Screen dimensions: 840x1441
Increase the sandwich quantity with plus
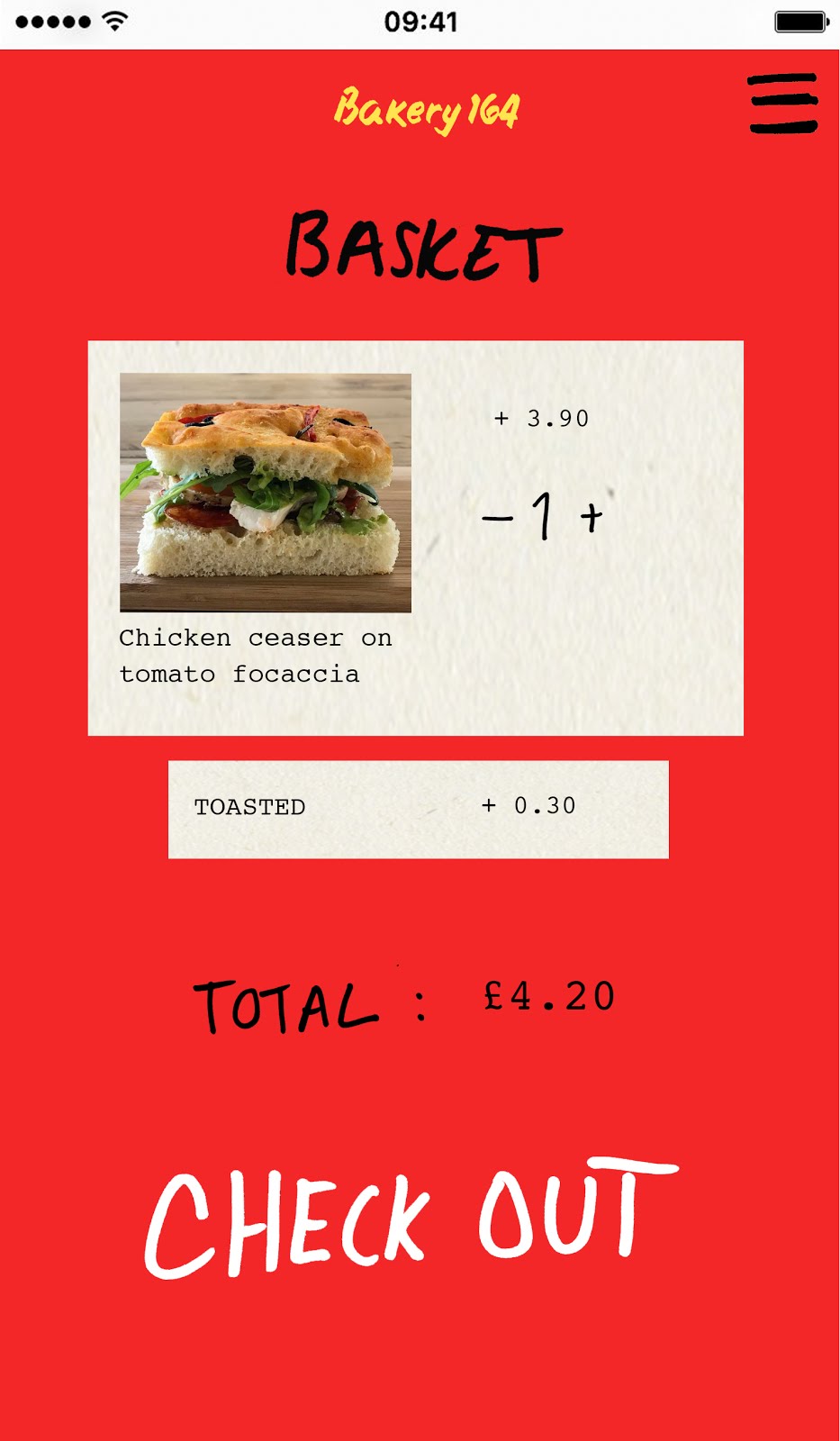(x=592, y=518)
